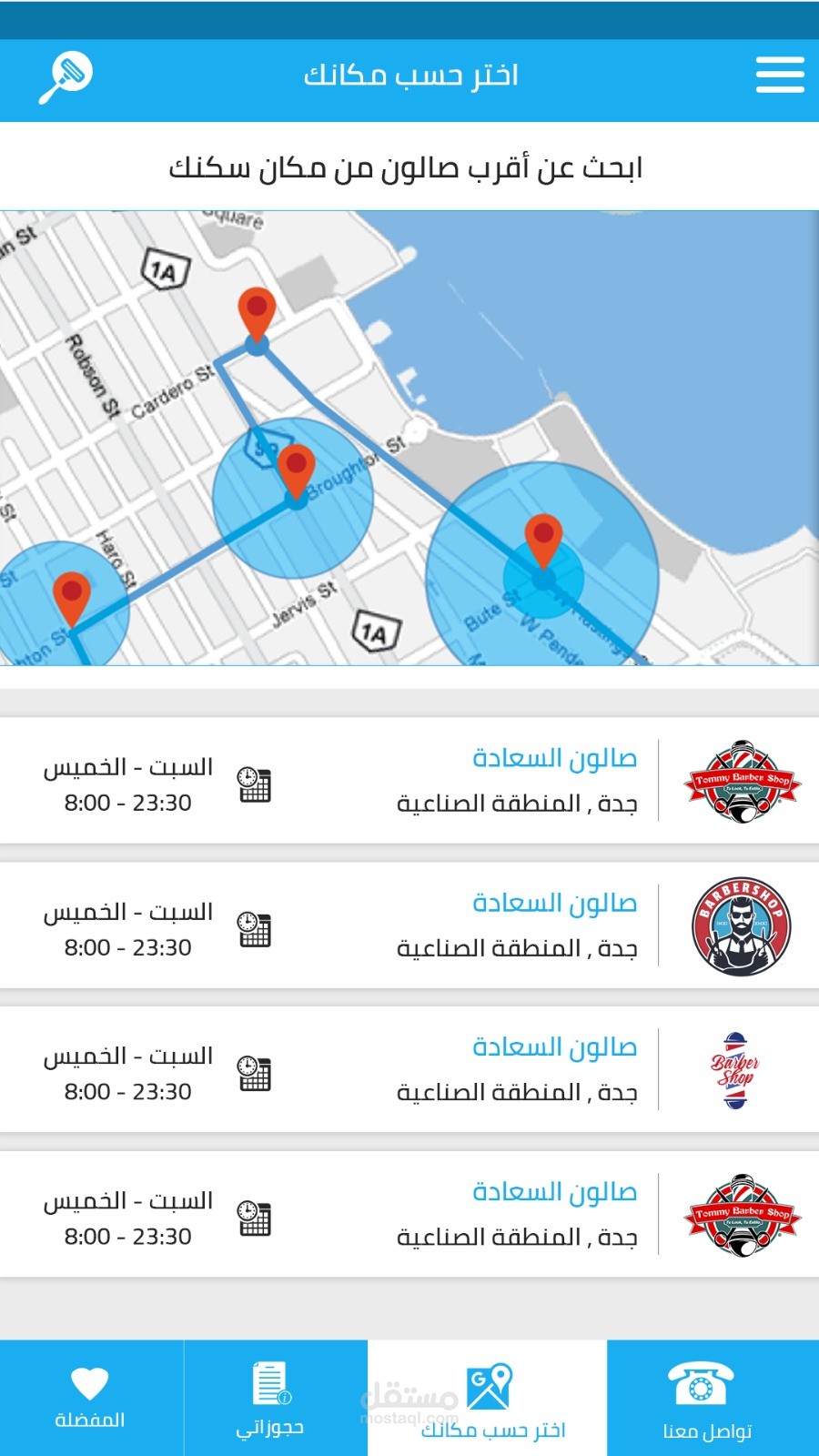Open the حجوزاتي bookings tab
The width and height of the screenshot is (819, 1456).
coord(270,1399)
